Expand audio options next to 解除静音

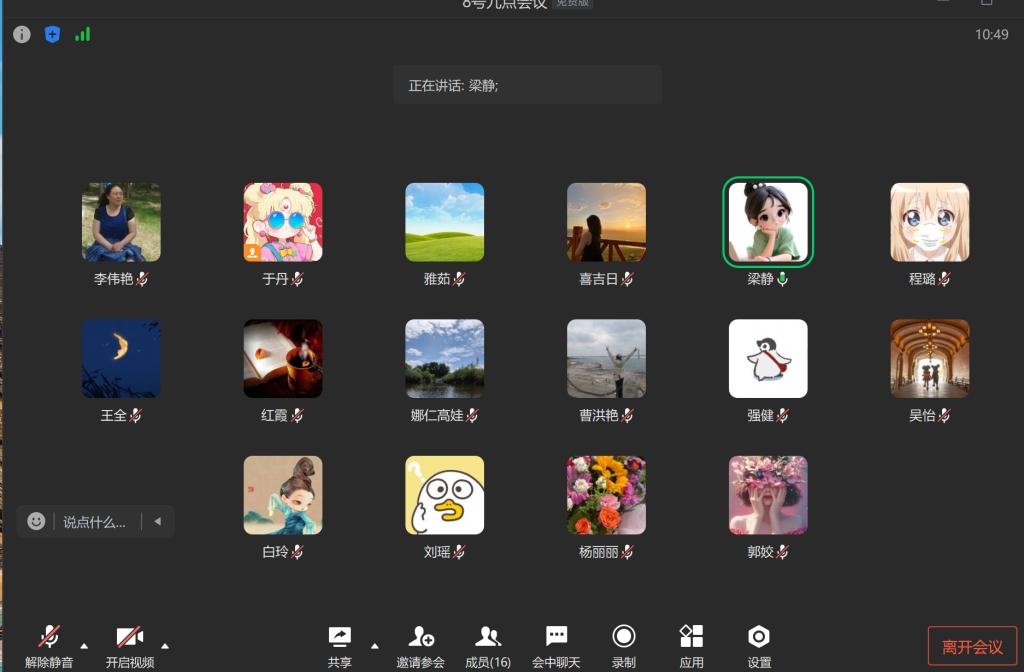[x=84, y=645]
